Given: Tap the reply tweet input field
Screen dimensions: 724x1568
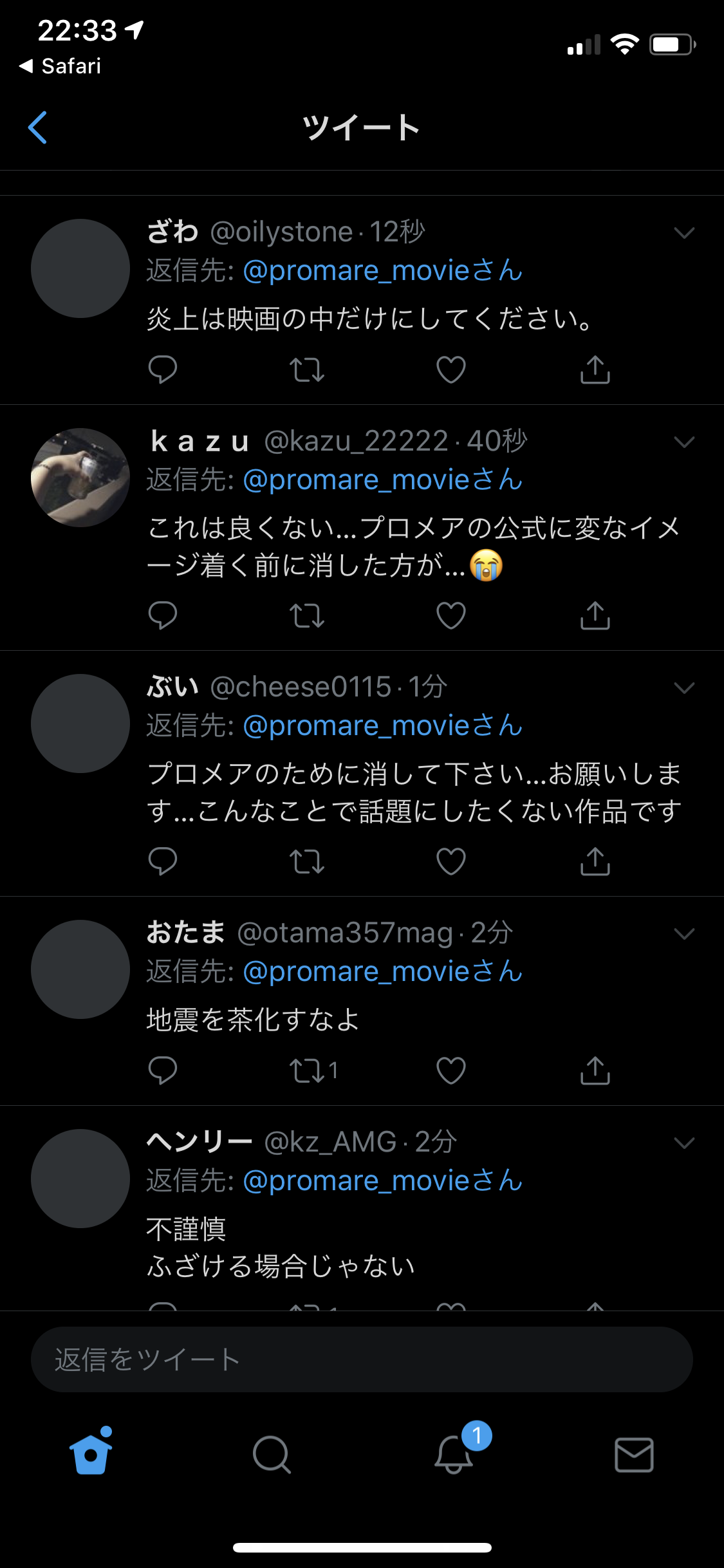Looking at the screenshot, I should [362, 1359].
